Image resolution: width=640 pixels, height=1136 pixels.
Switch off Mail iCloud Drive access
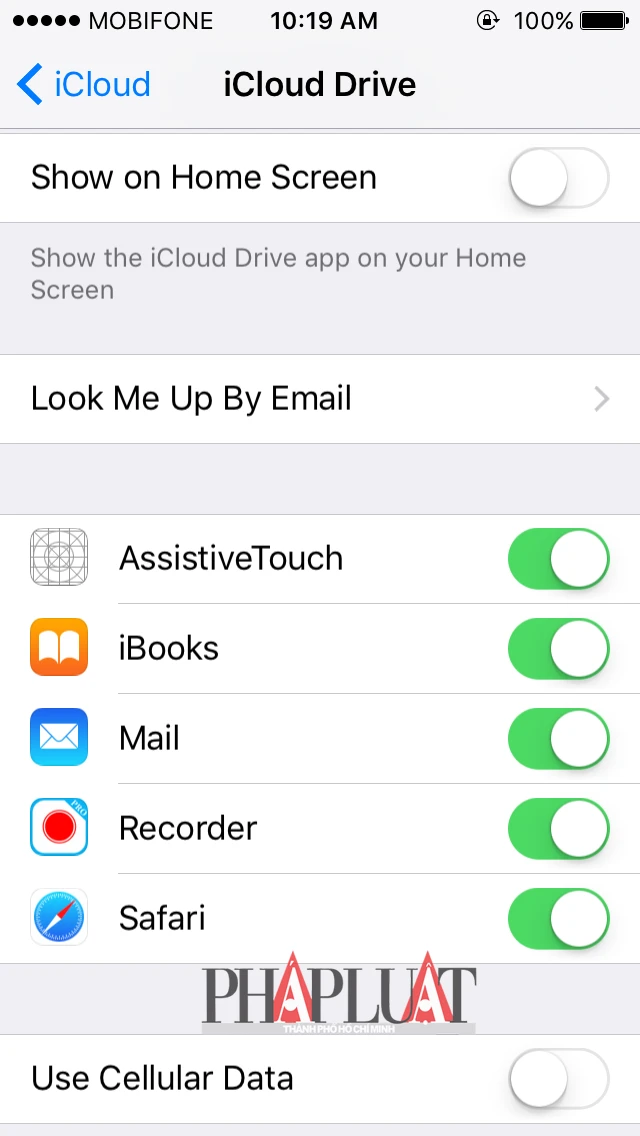tap(558, 739)
